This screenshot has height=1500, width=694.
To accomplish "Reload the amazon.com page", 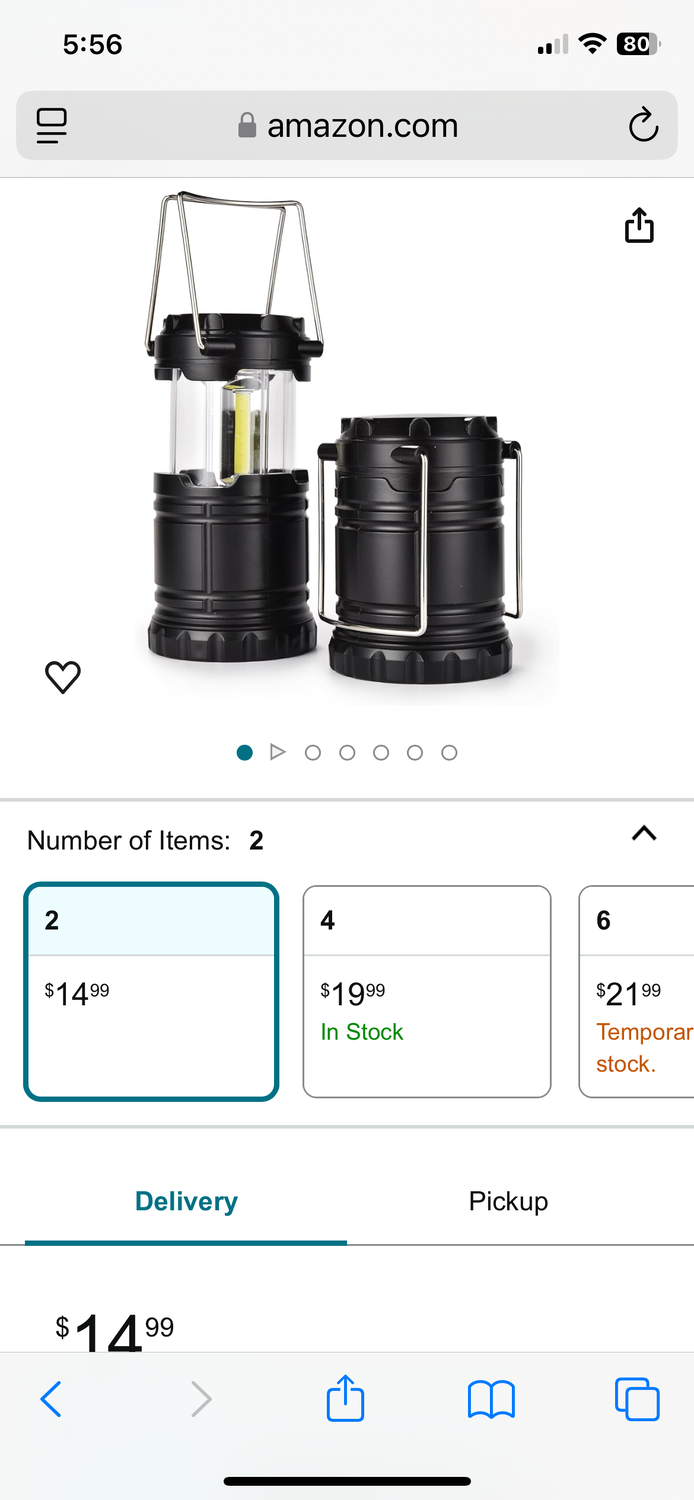I will pos(643,126).
